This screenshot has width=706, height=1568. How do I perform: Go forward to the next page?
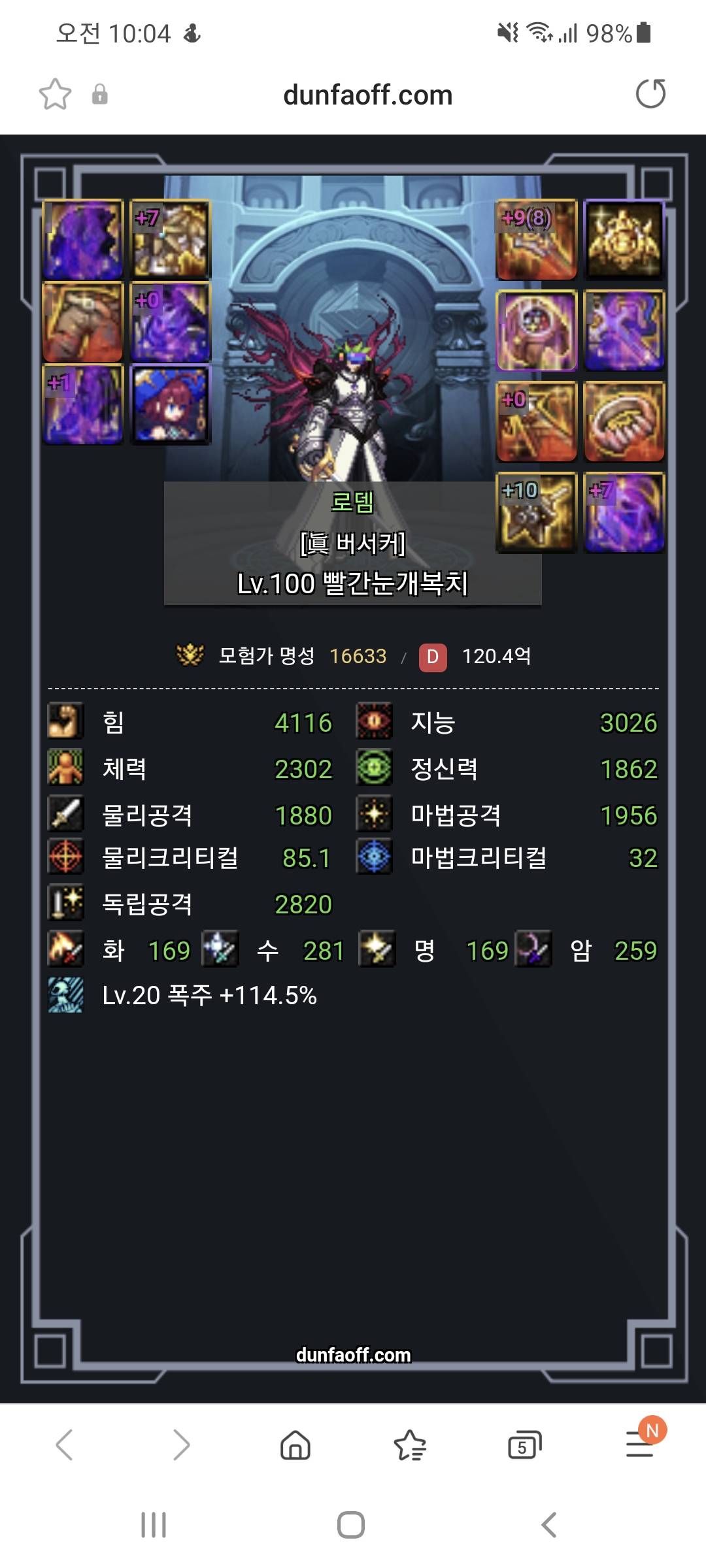click(180, 1444)
